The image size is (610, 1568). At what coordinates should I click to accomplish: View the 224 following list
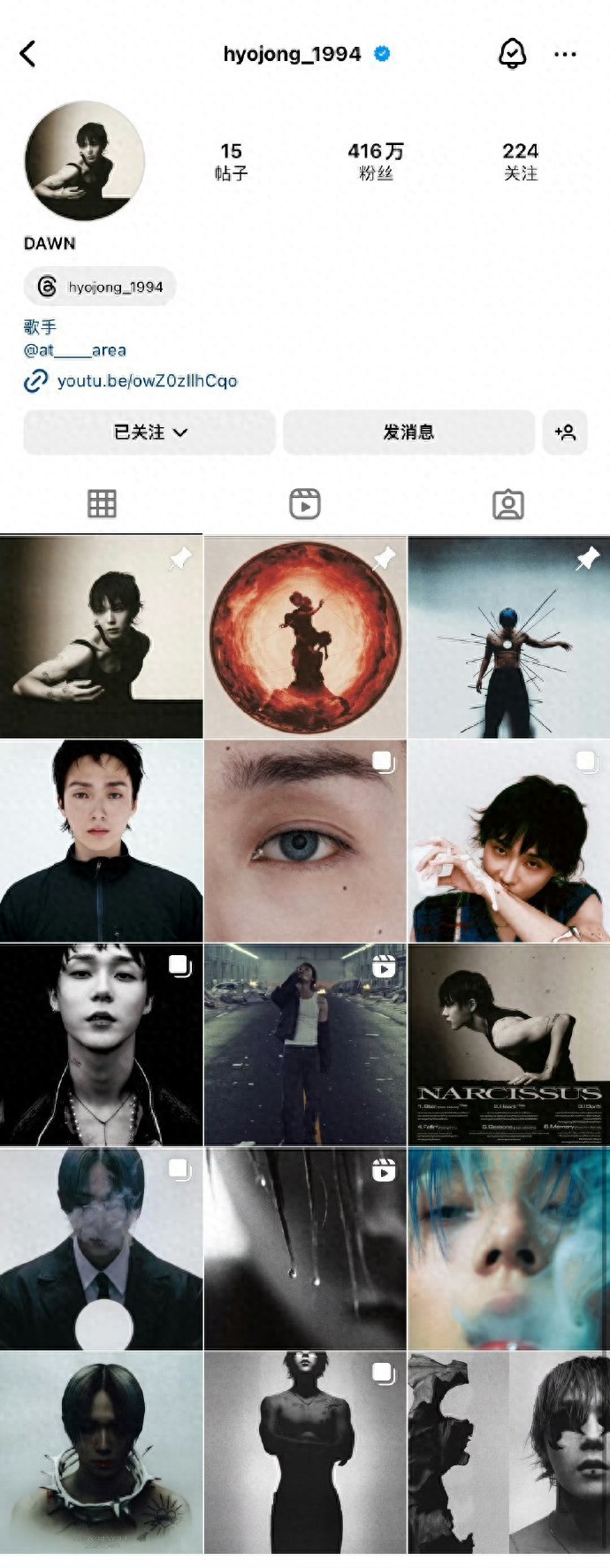coord(520,161)
